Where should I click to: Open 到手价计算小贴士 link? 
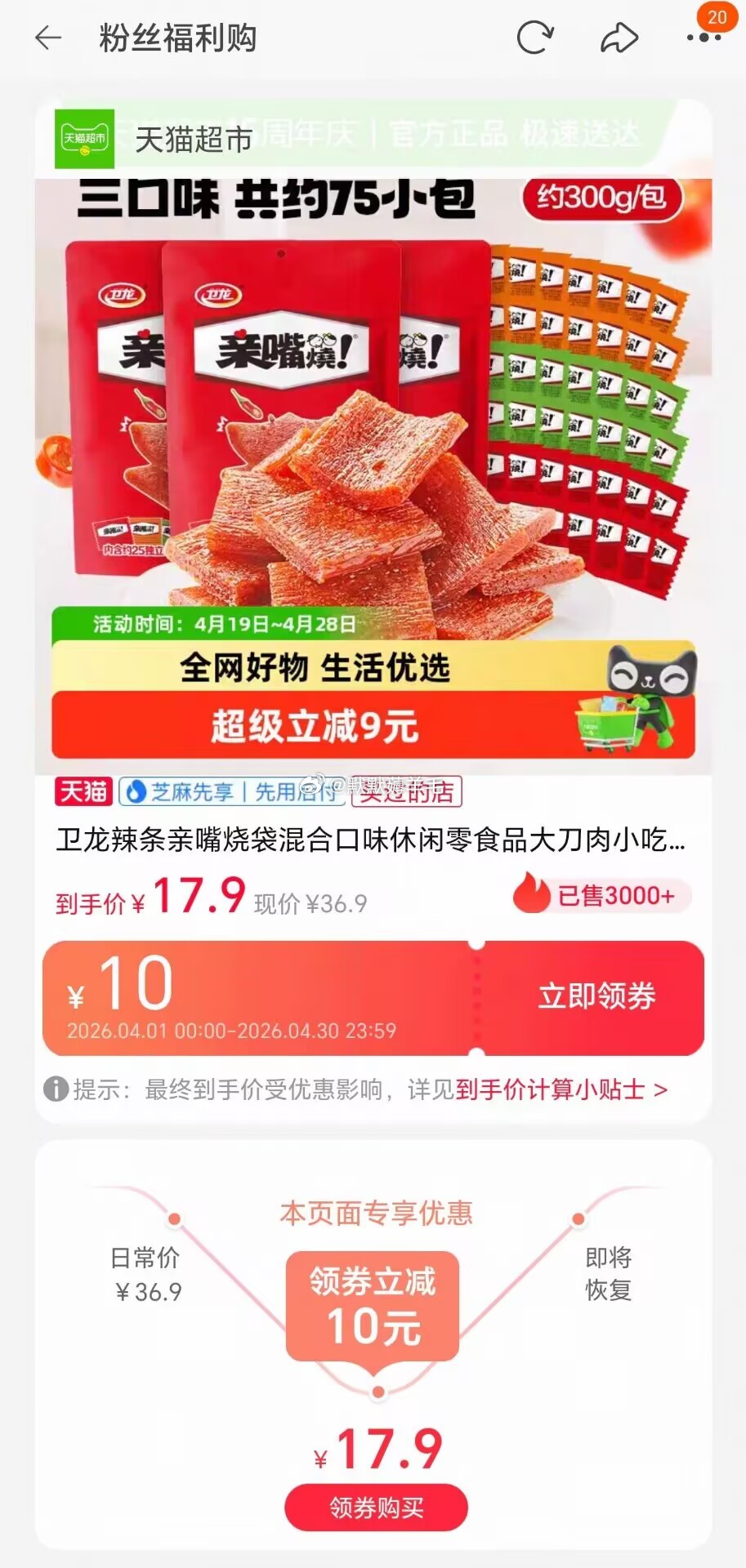(x=561, y=1089)
